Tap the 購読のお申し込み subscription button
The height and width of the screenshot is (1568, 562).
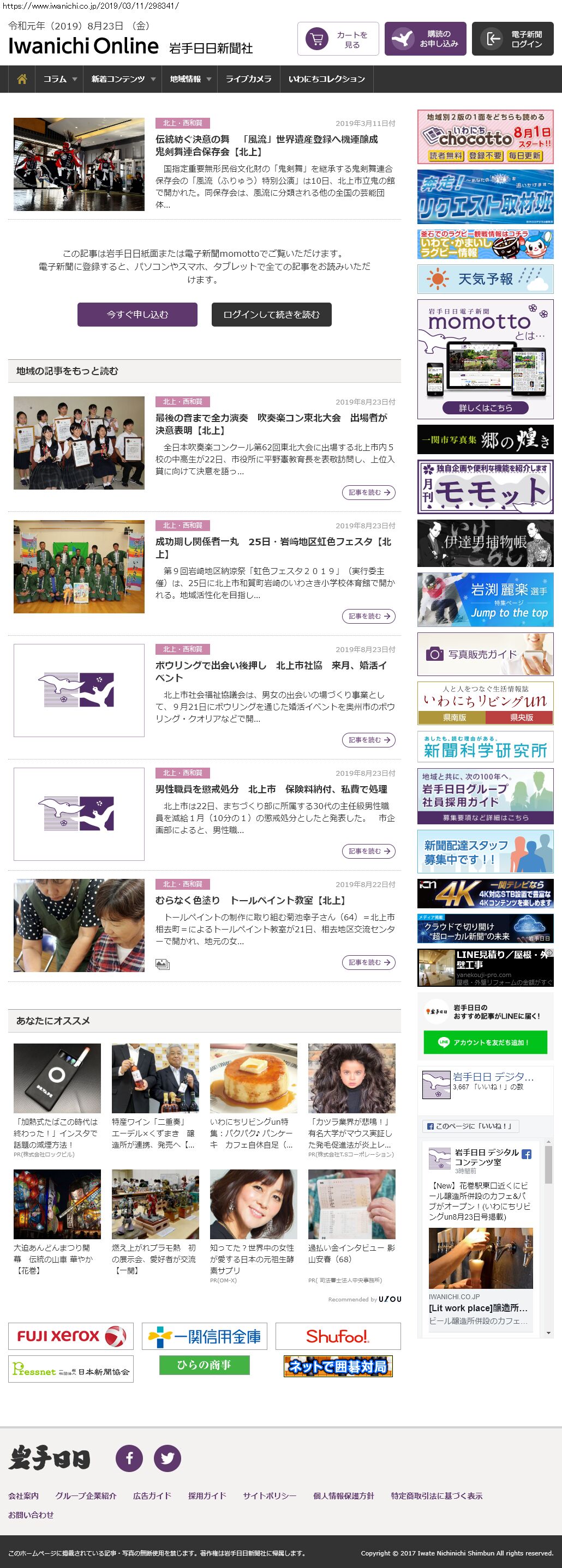point(426,39)
